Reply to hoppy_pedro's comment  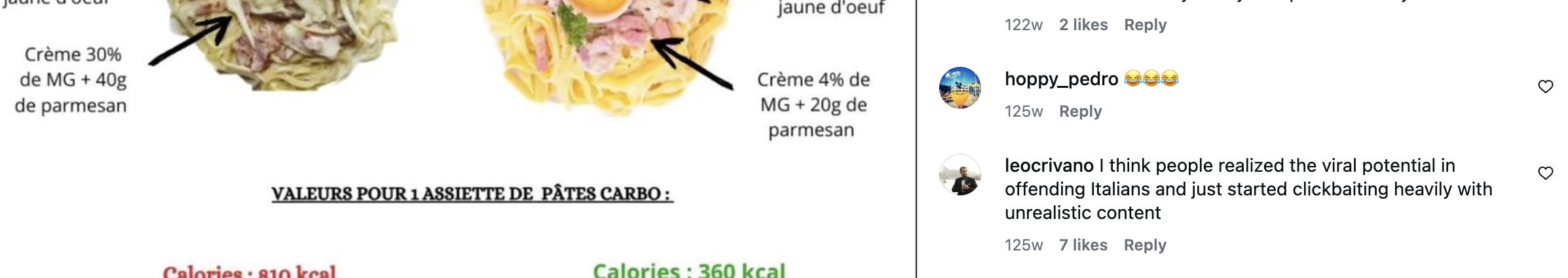click(1080, 111)
